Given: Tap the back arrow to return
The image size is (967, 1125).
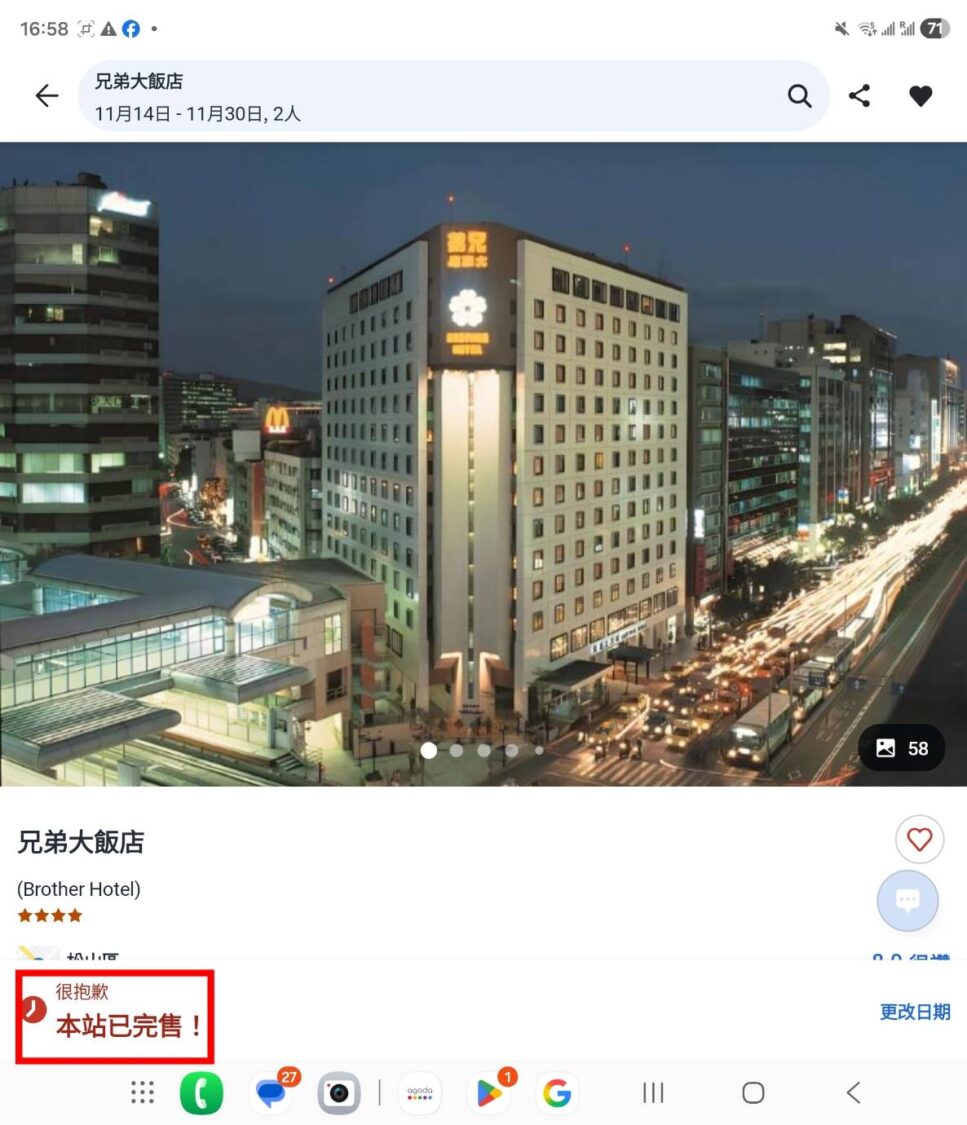Looking at the screenshot, I should click(46, 95).
